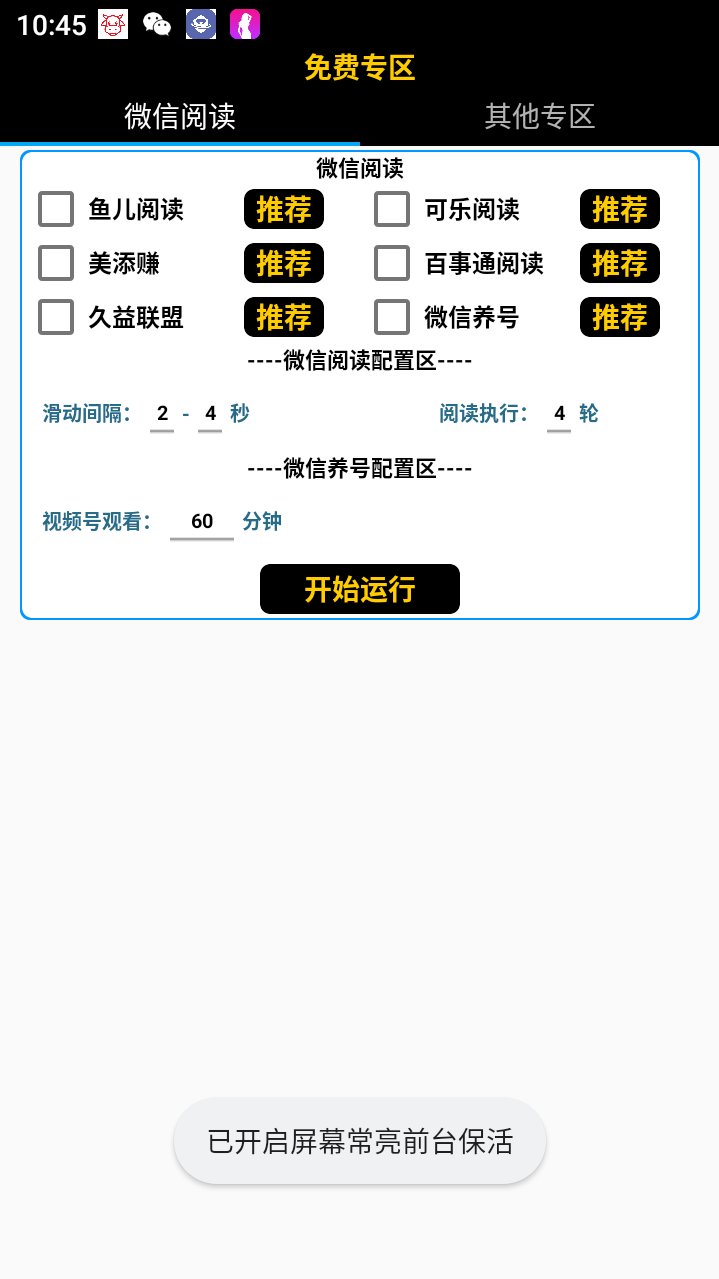Image resolution: width=719 pixels, height=1279 pixels.
Task: Tap 推荐 beside 久益联盟
Action: pyautogui.click(x=284, y=317)
